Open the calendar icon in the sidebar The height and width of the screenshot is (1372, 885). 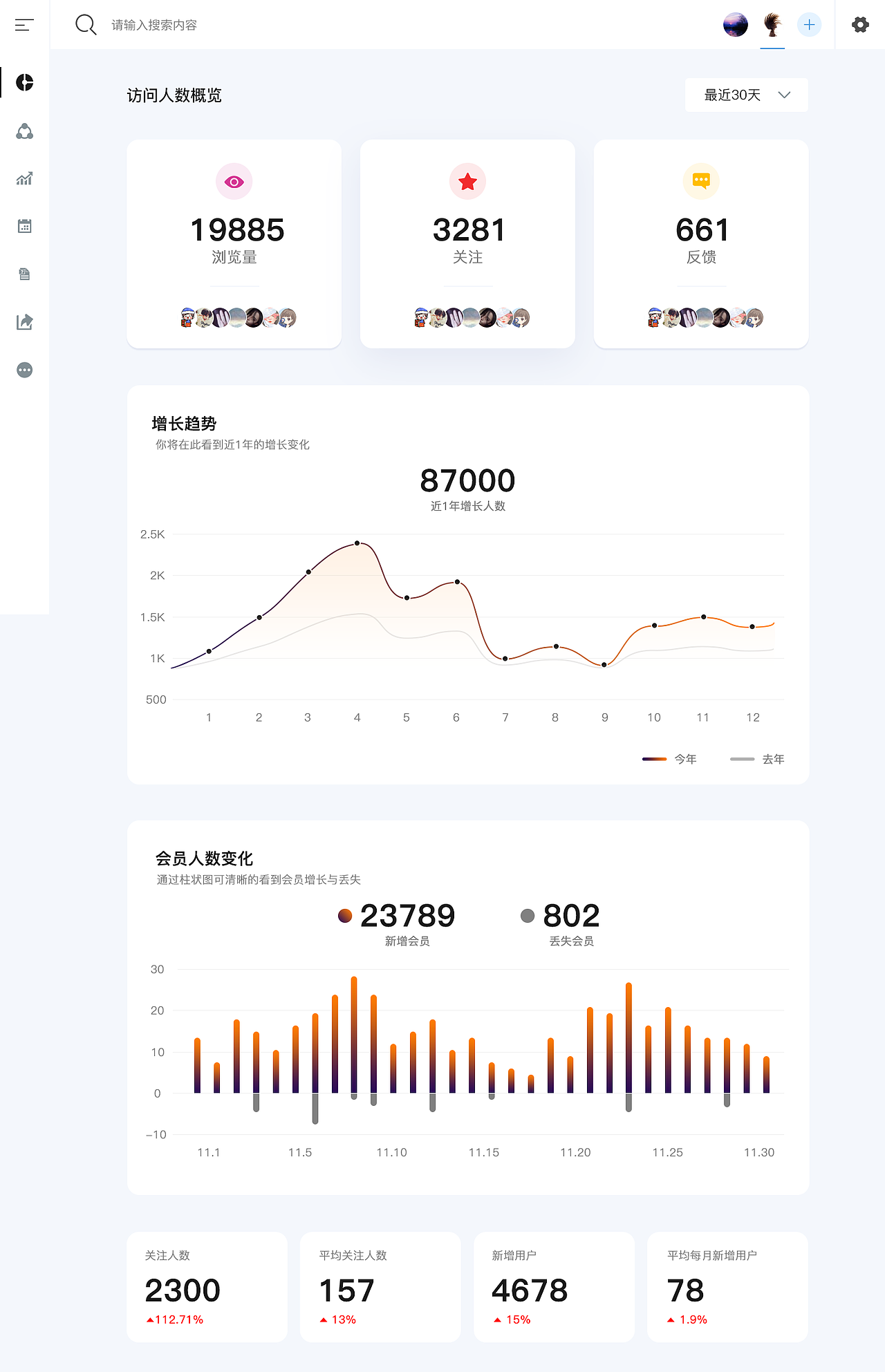tap(24, 225)
